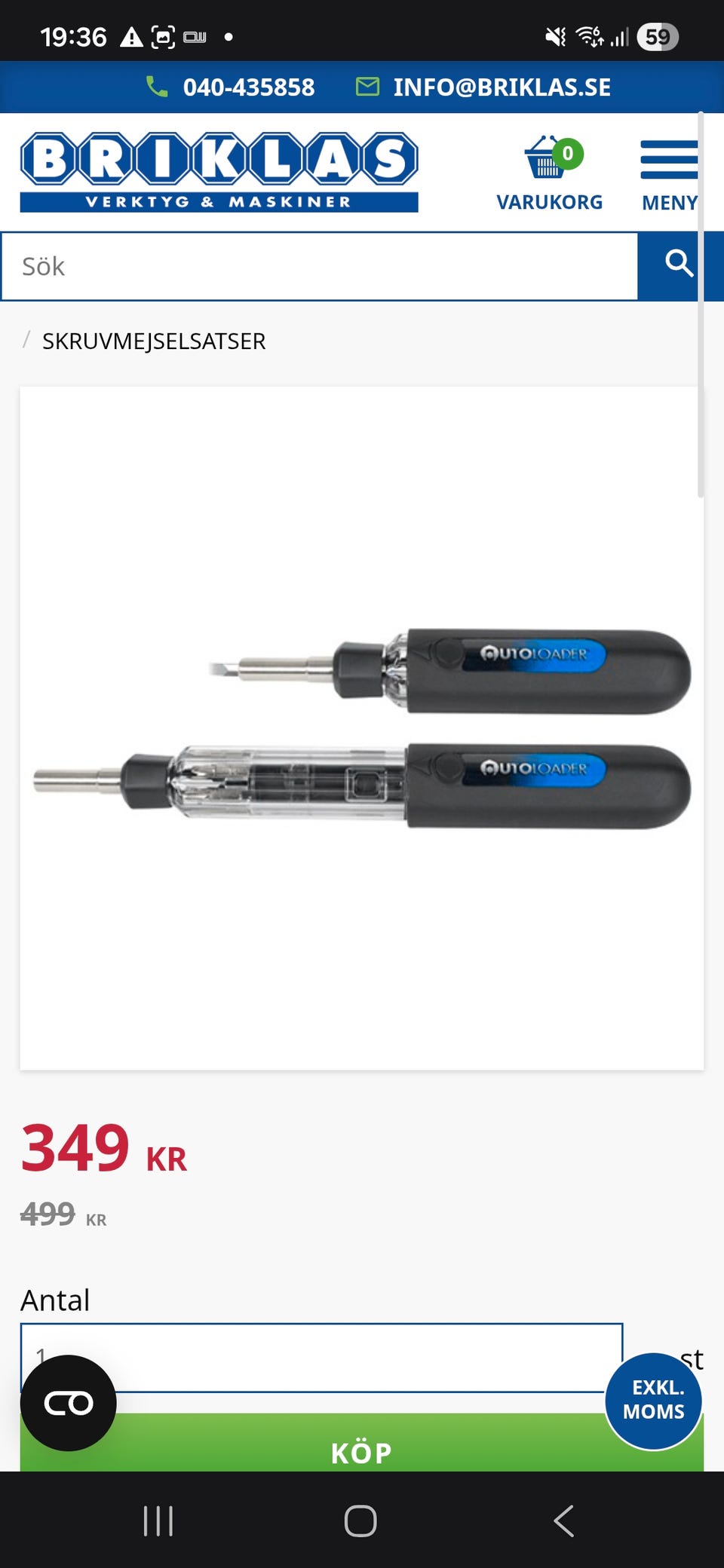Toggle the Exkl. moms price display
This screenshot has width=724, height=1568.
(x=653, y=1401)
